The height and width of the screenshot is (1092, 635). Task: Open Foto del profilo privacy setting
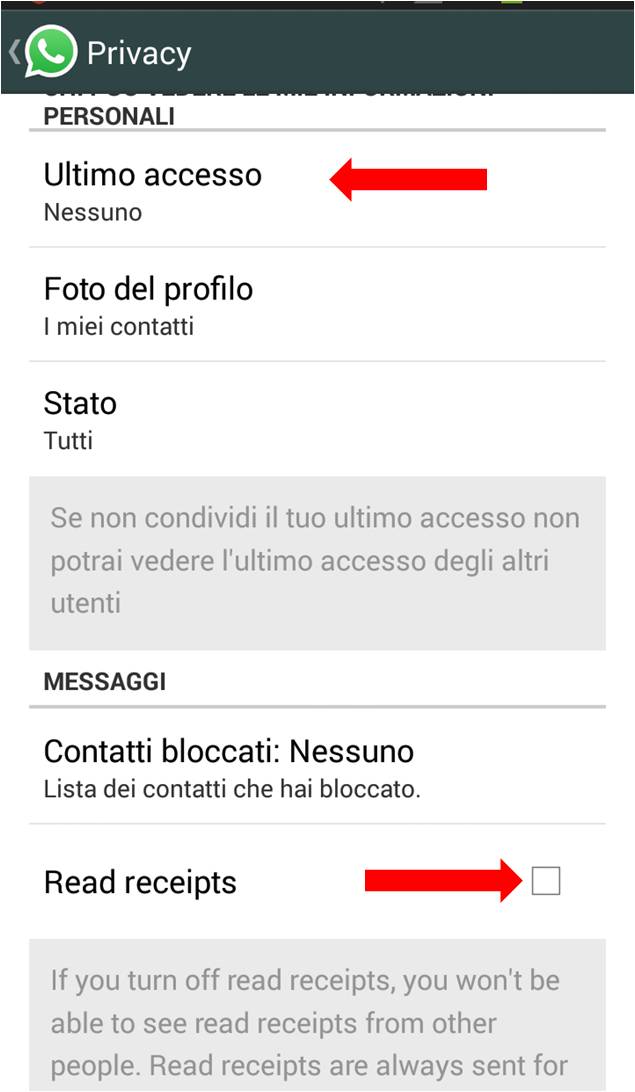148,303
